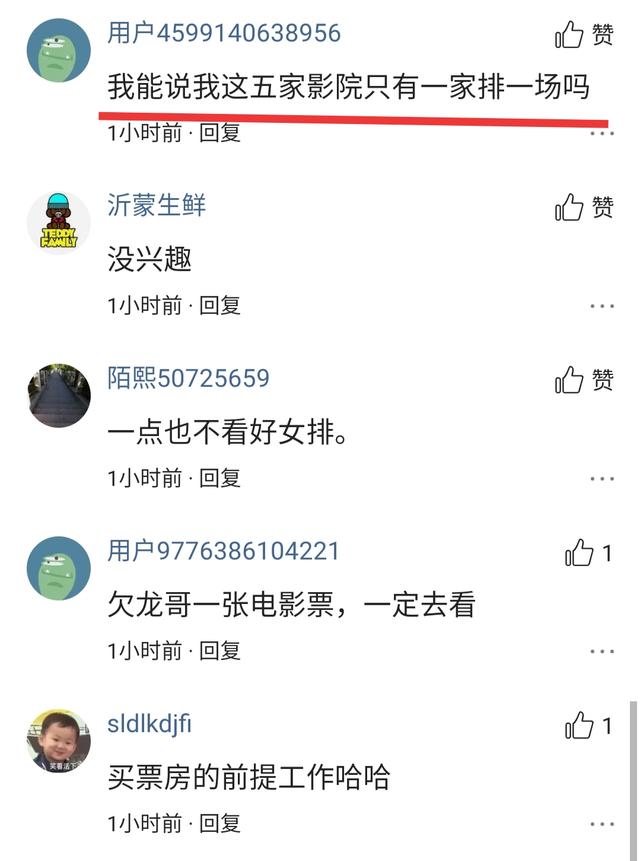Like the comment by 用户9776386104221
This screenshot has height=861, width=640.
pyautogui.click(x=580, y=553)
